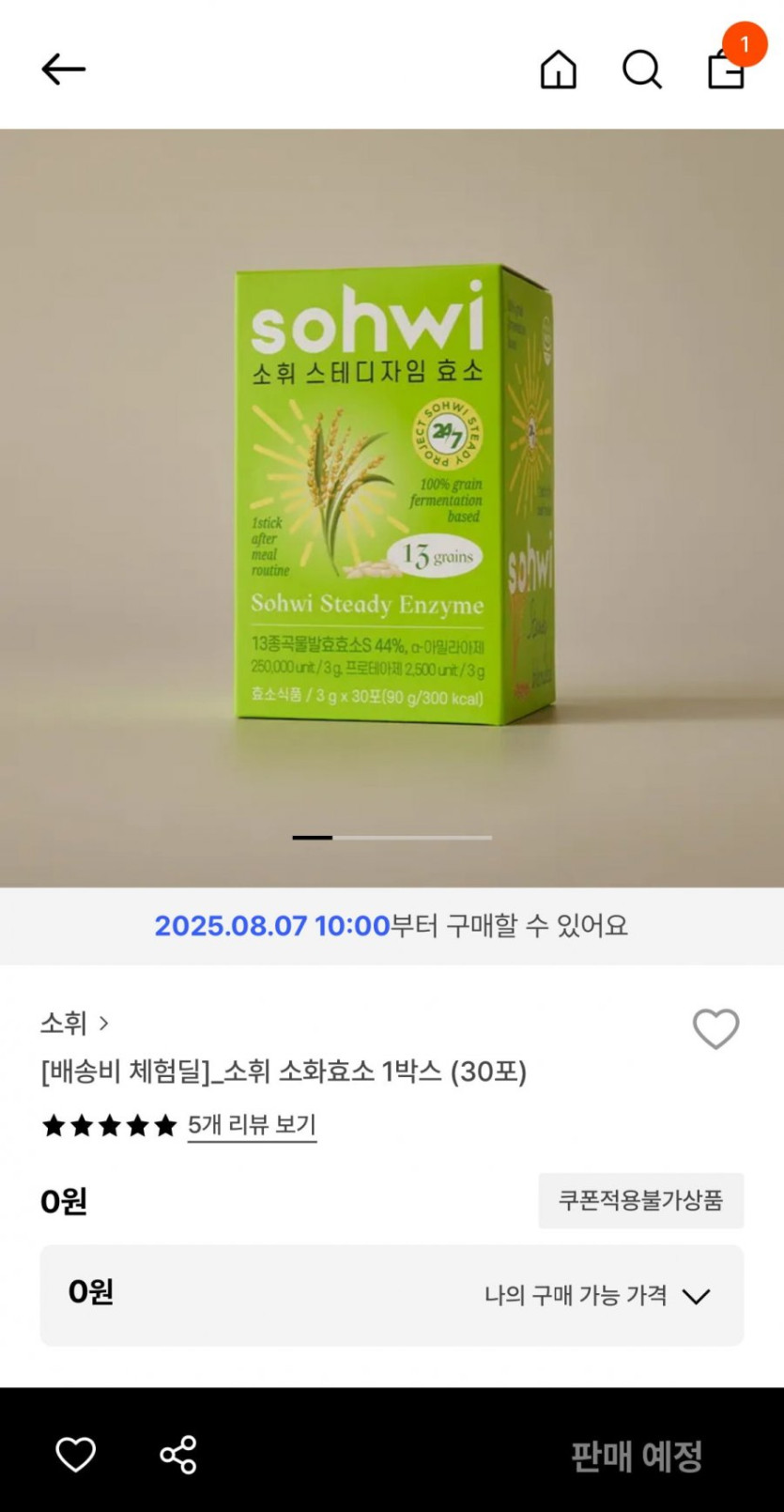Open the home icon in top bar

[x=558, y=69]
